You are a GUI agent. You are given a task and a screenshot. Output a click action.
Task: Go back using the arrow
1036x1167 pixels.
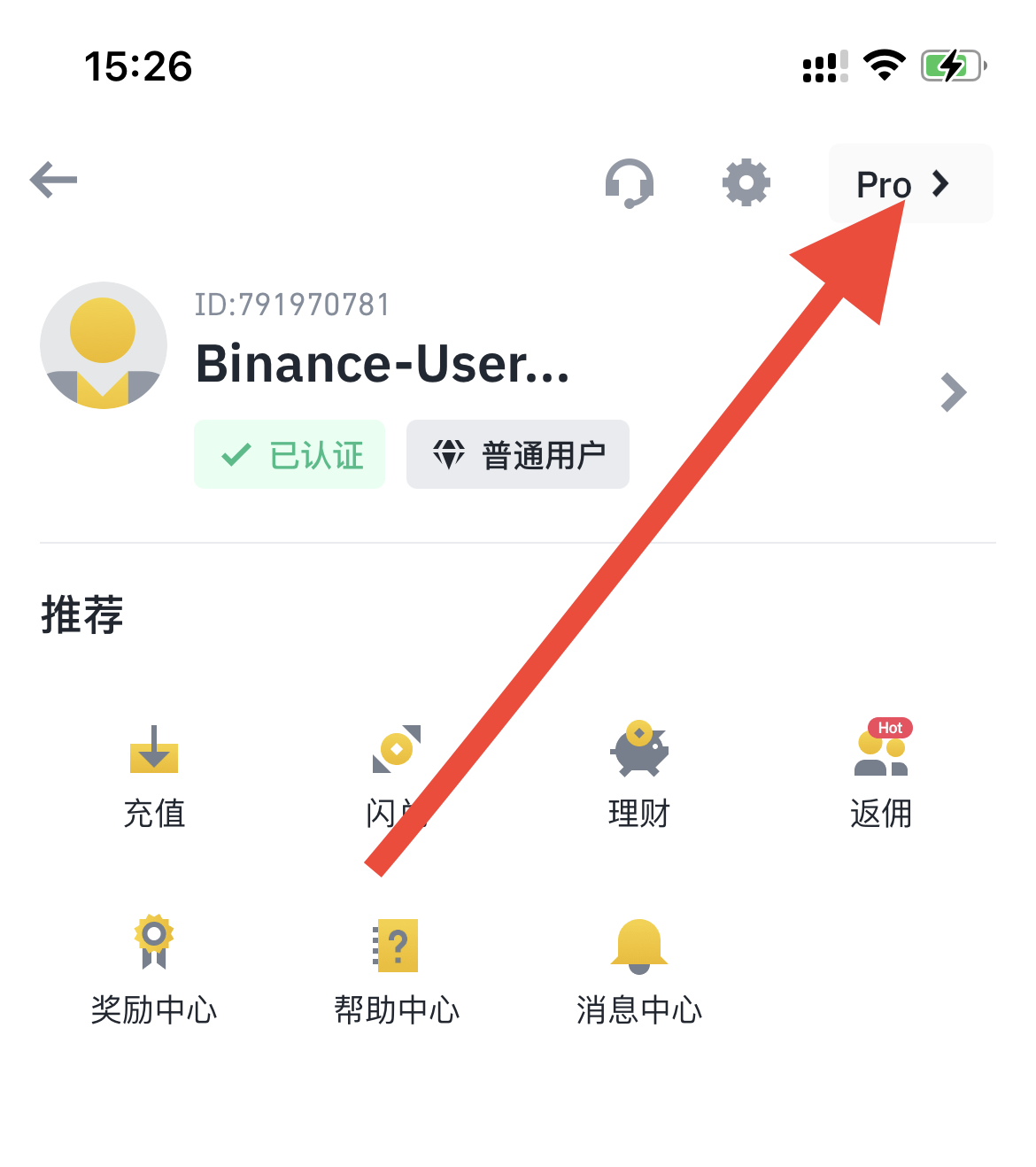(x=54, y=180)
